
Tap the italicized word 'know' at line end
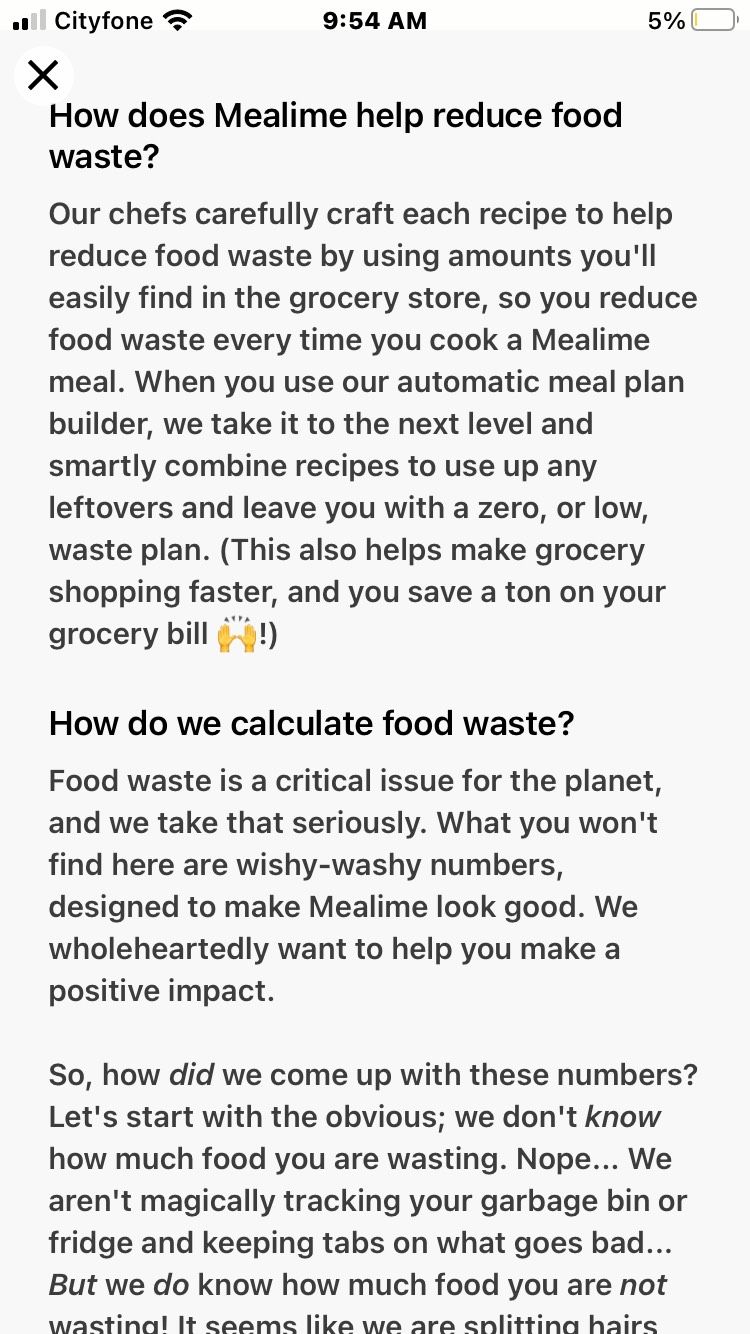624,1116
